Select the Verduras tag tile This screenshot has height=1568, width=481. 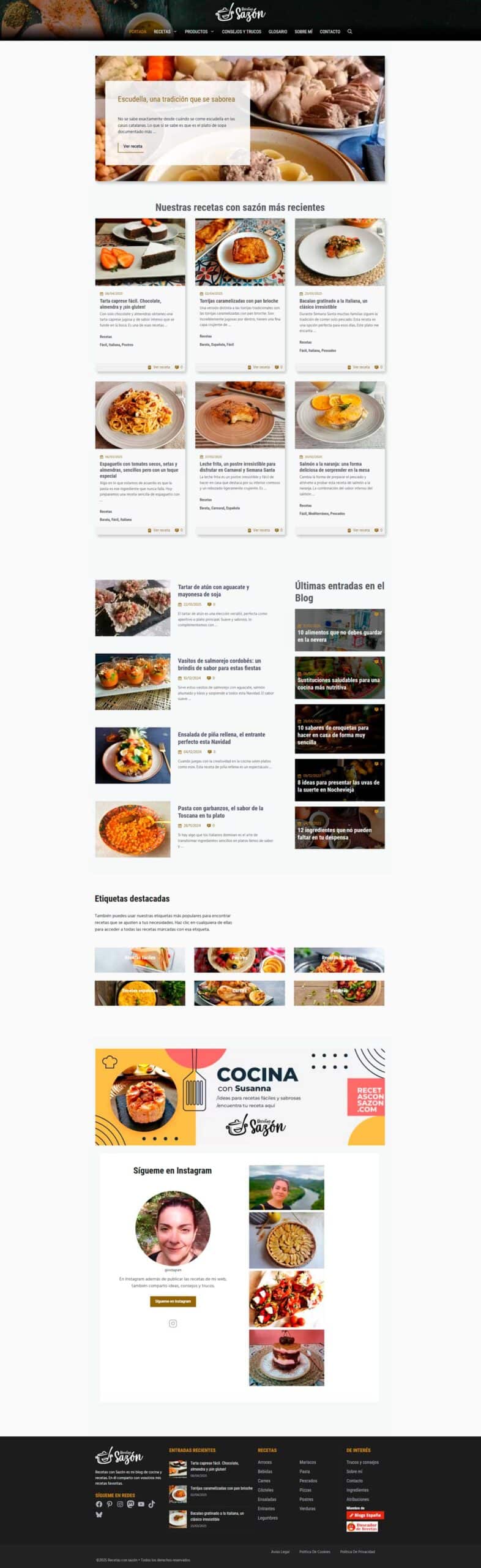click(339, 993)
